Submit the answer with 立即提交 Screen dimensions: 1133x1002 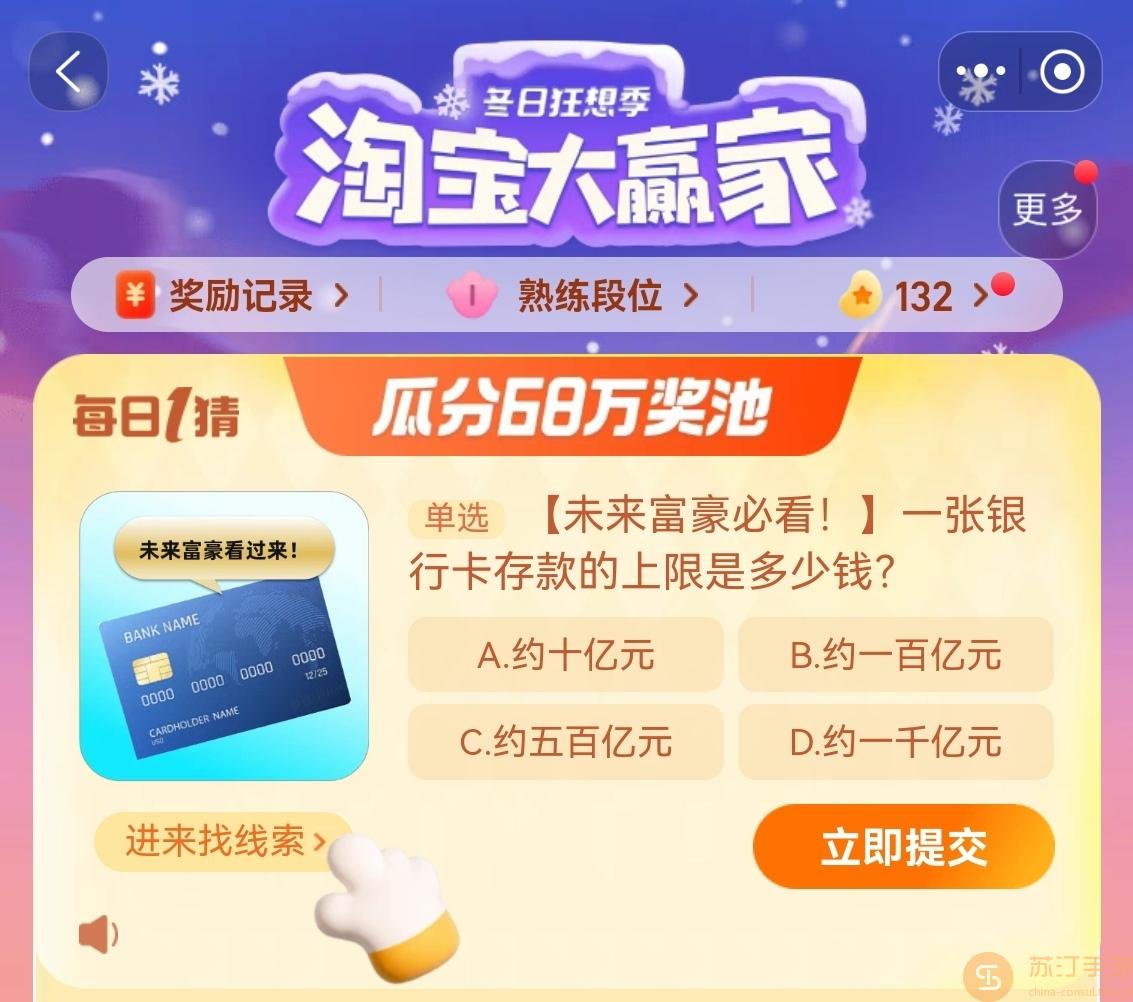tap(903, 847)
